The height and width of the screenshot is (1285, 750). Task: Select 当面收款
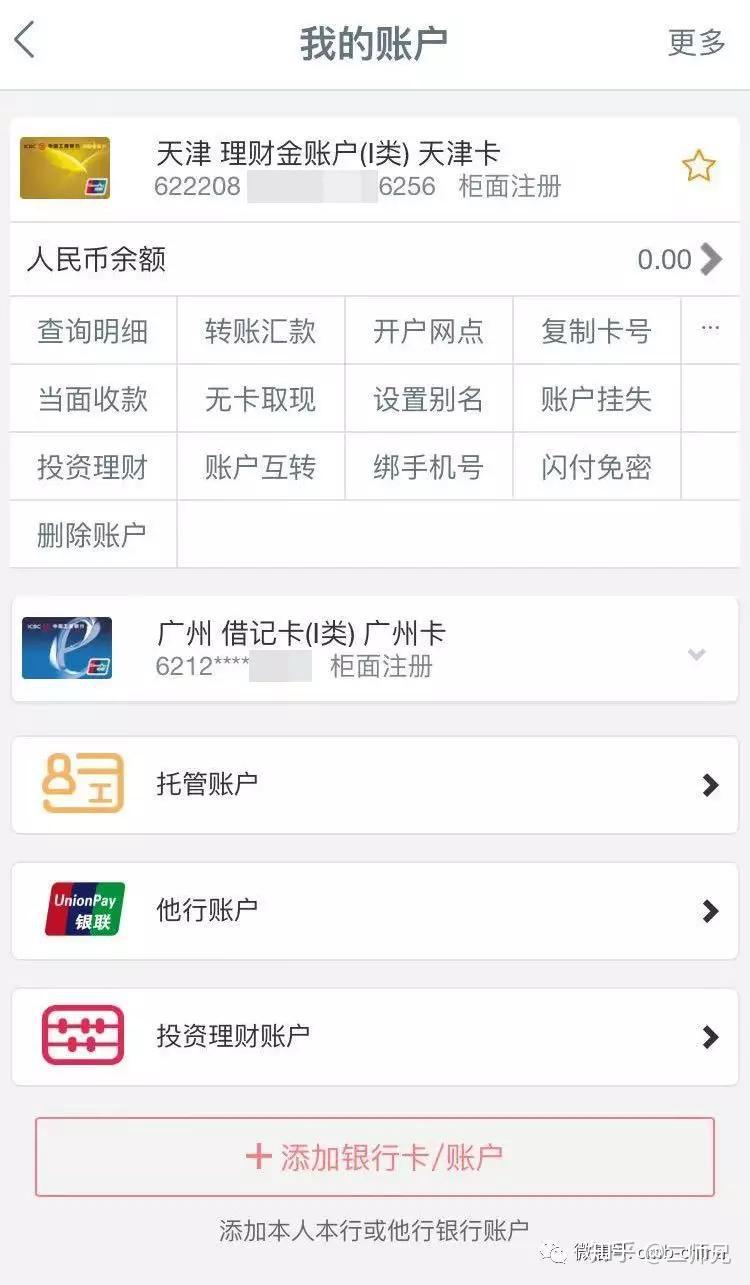[x=93, y=399]
